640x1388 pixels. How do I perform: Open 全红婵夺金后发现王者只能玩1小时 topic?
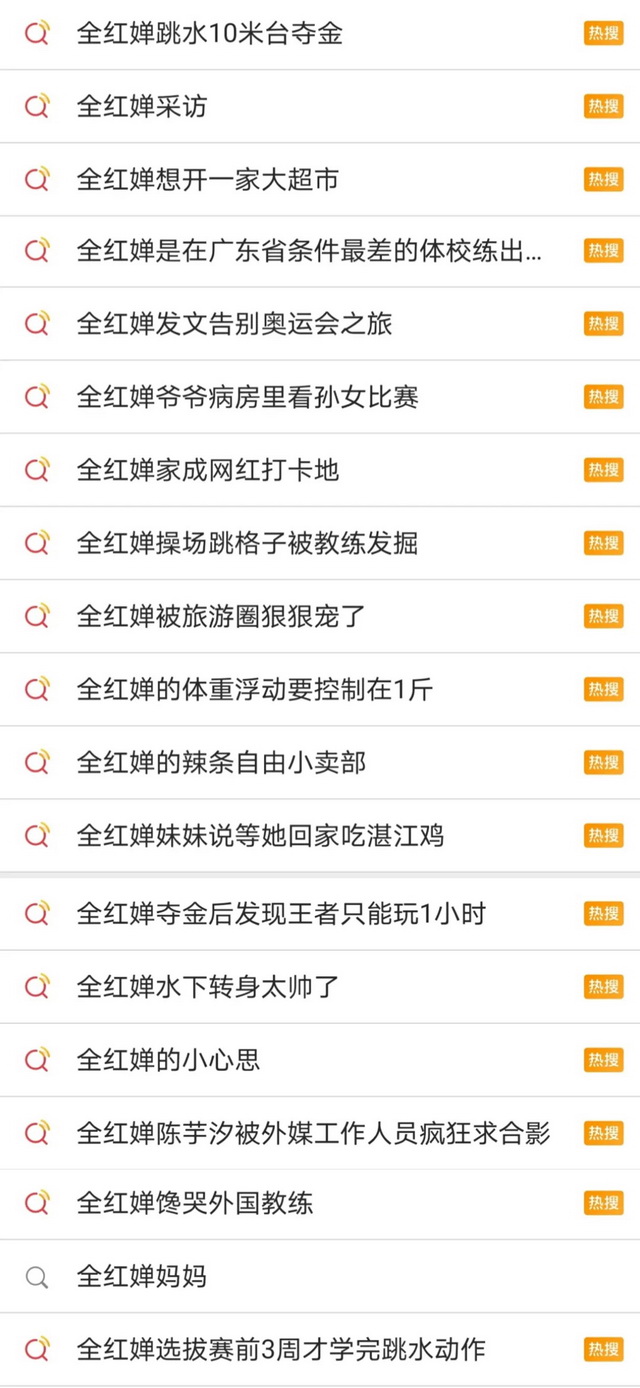point(280,913)
